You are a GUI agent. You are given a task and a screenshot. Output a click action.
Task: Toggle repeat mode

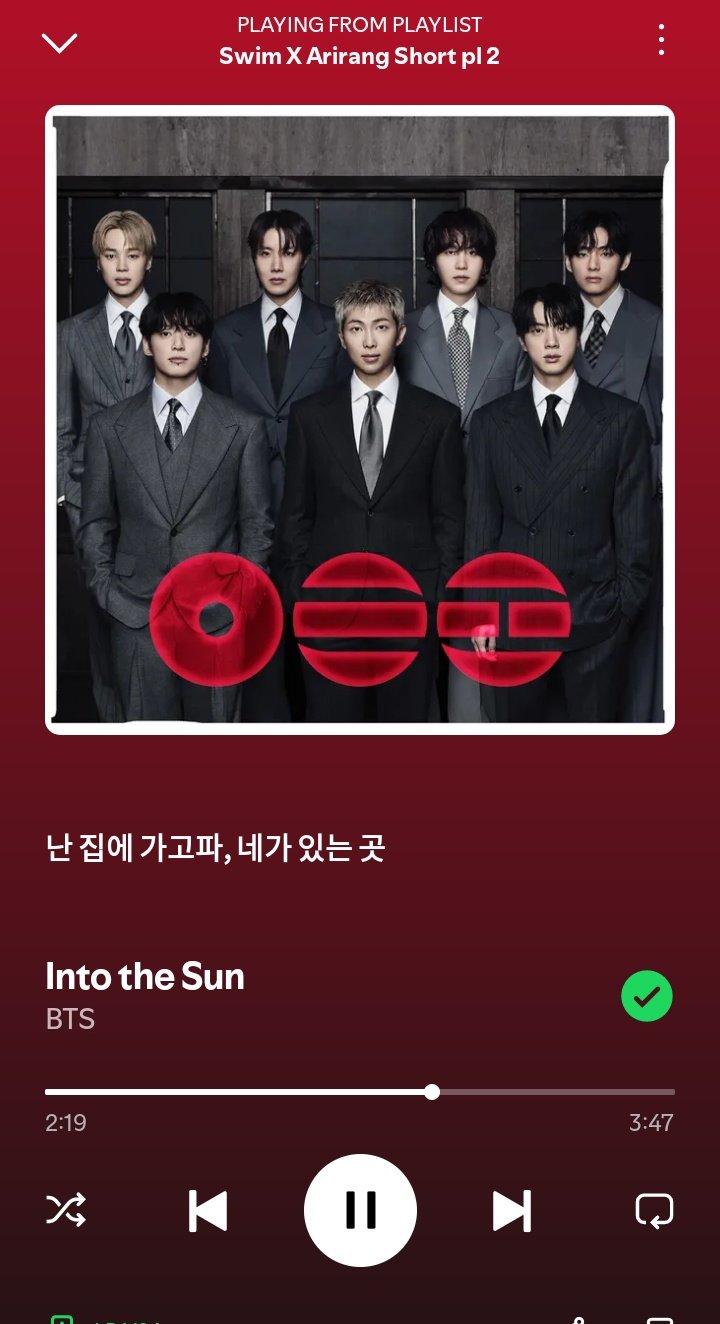[654, 1211]
